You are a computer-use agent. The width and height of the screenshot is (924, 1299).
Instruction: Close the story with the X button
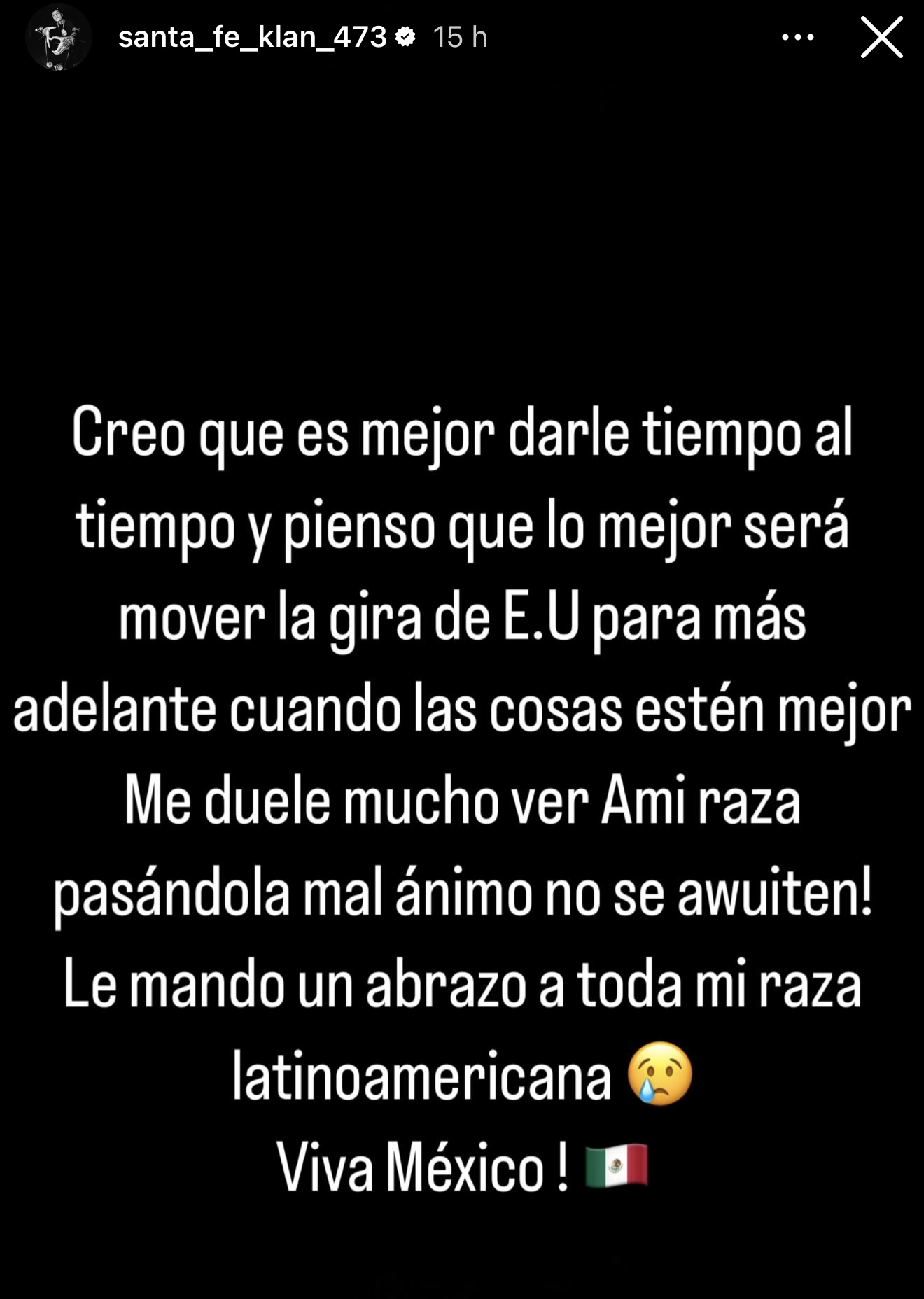click(x=881, y=37)
